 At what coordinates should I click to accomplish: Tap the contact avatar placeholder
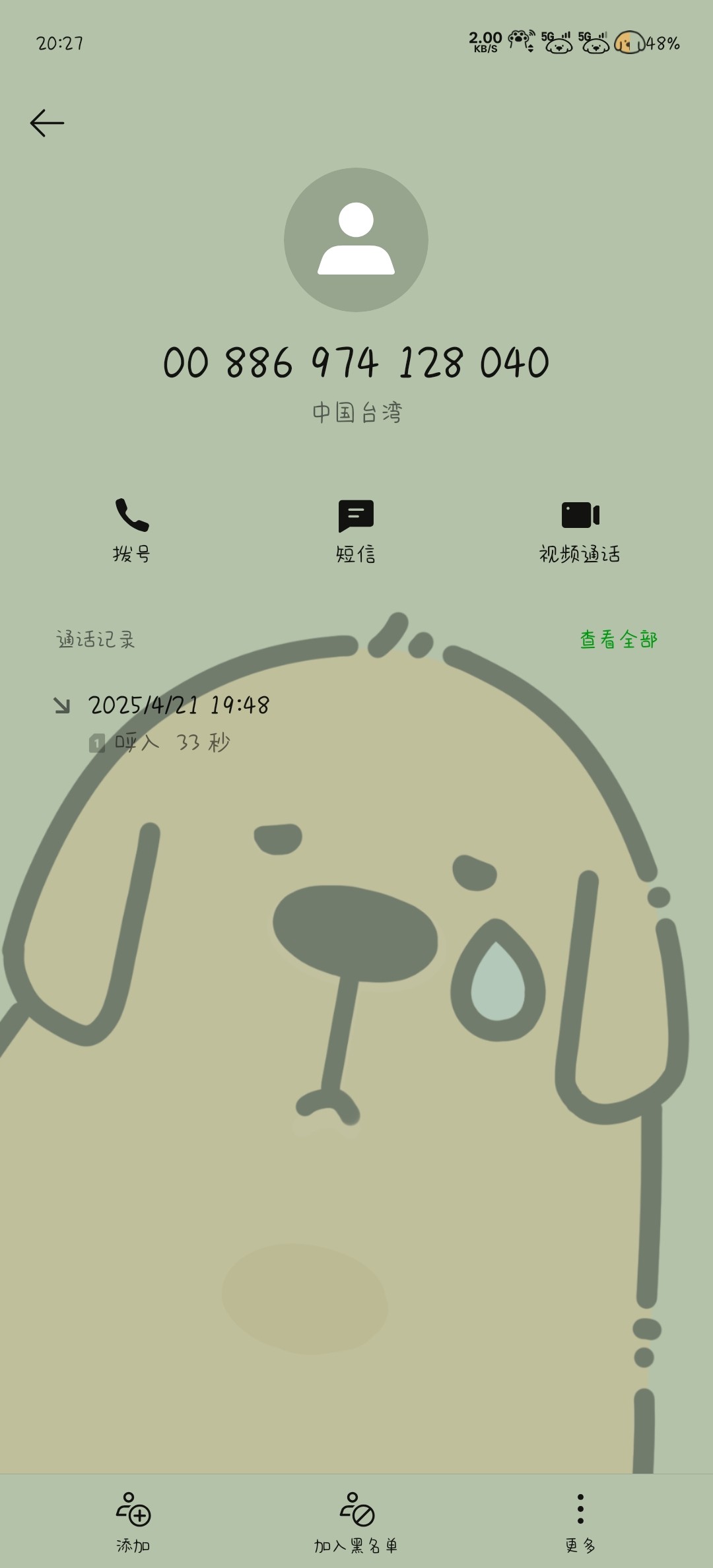[356, 240]
